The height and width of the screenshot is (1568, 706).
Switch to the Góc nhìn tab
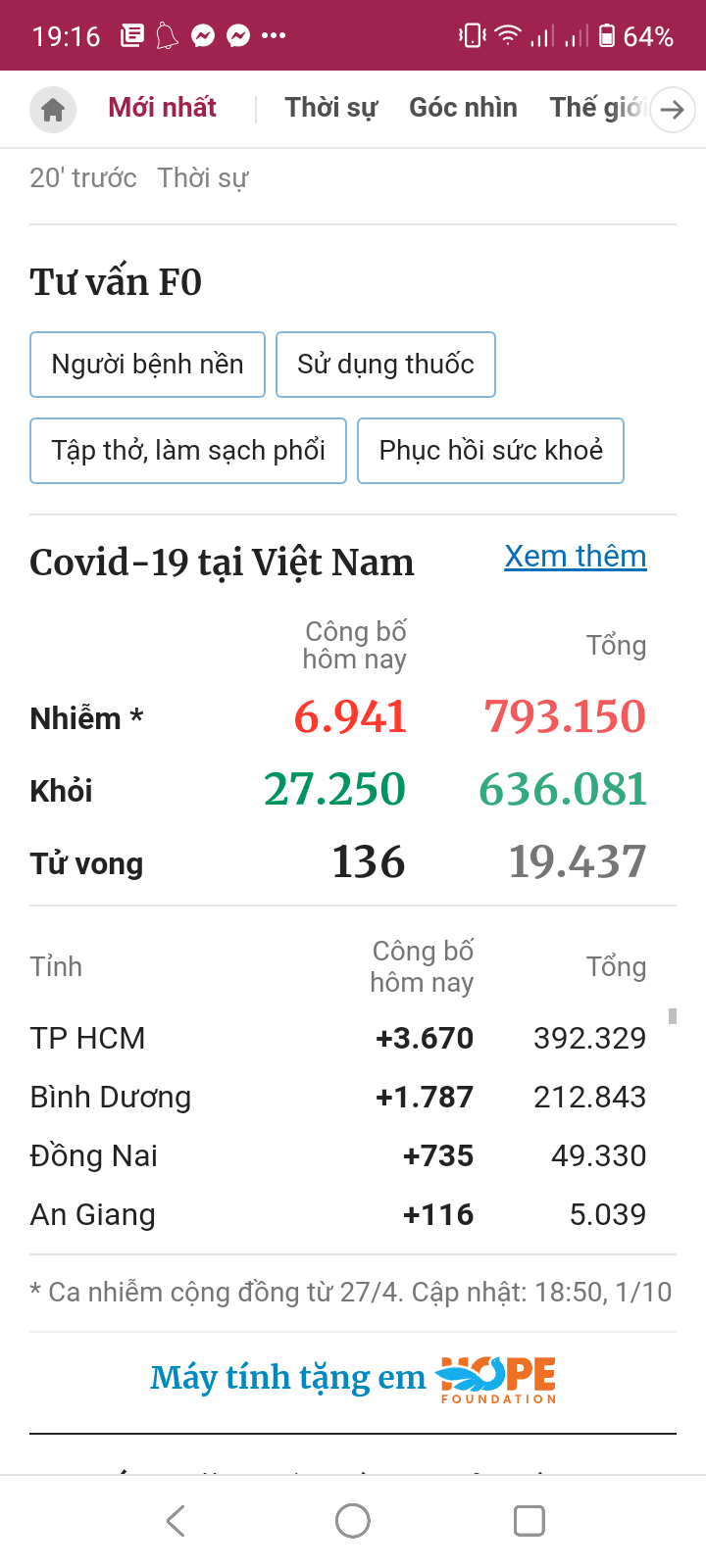(x=463, y=108)
